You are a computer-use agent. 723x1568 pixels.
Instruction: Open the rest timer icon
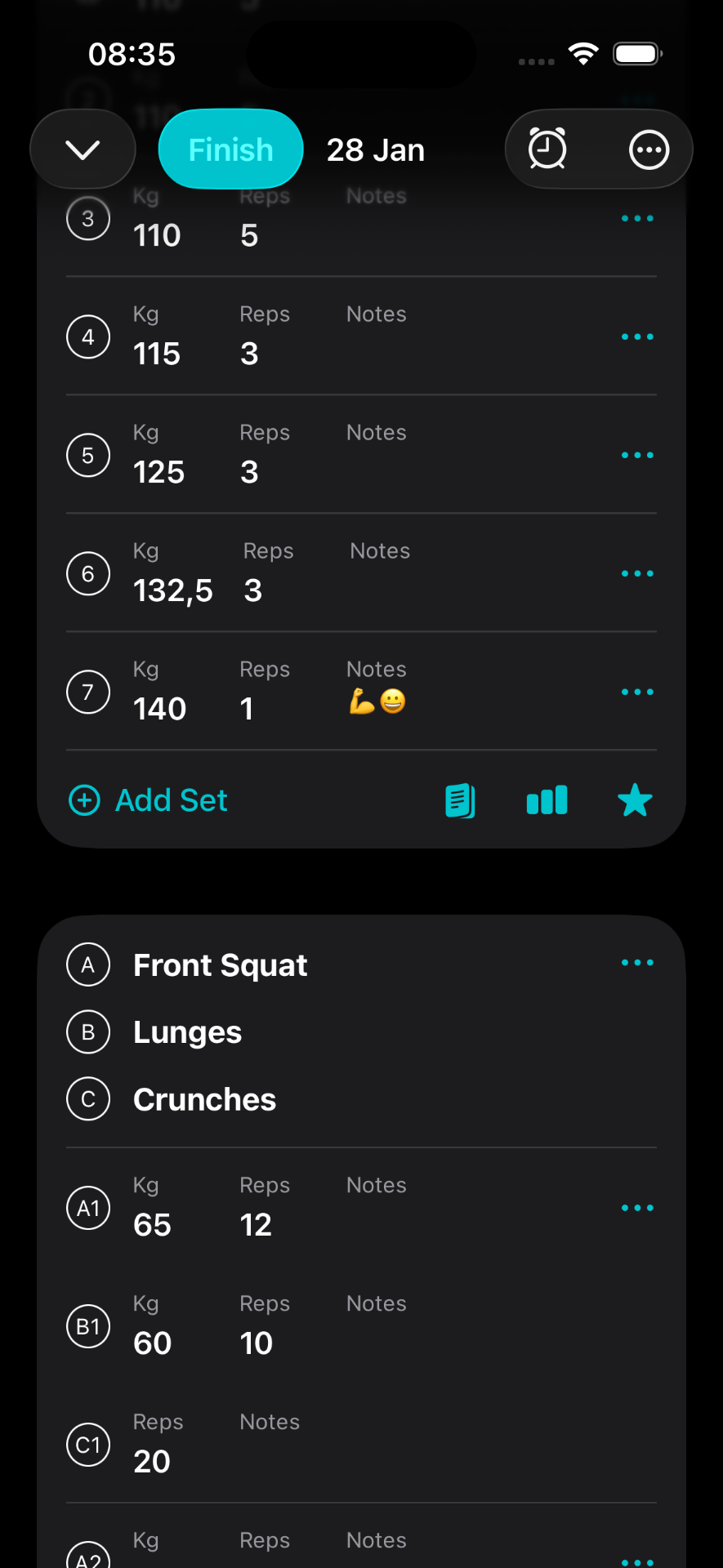tap(547, 149)
